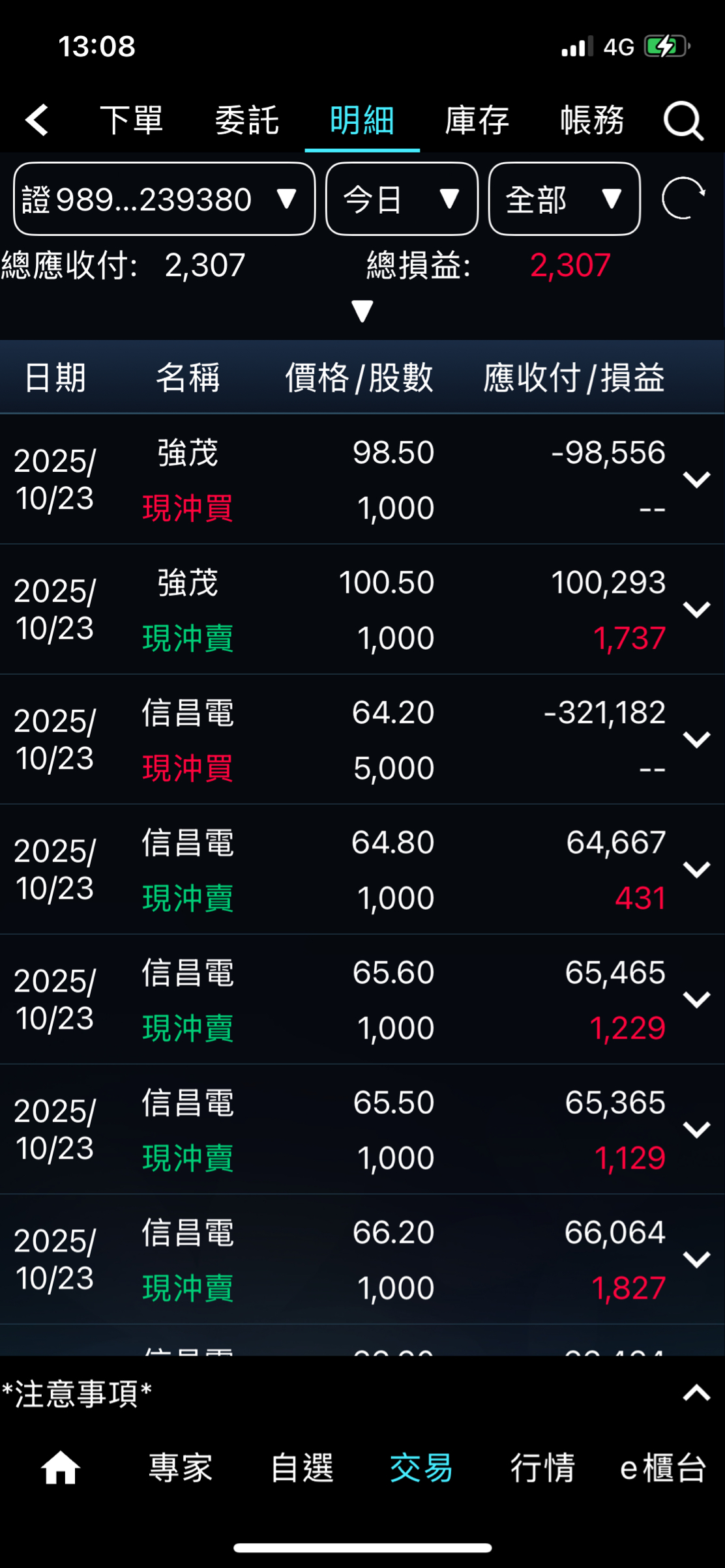
Task: Switch to the 自選 bottom tab
Action: [x=302, y=1468]
